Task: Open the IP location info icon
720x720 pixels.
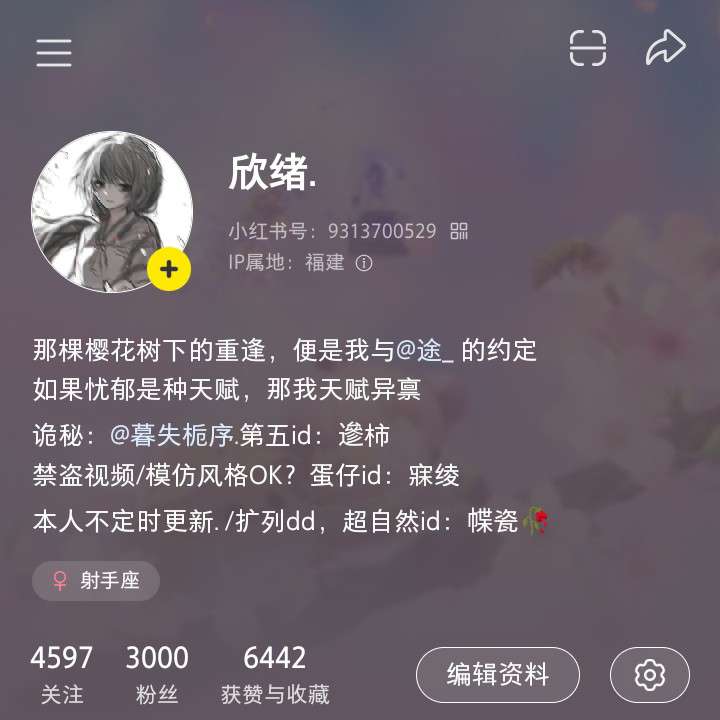Action: coord(364,263)
